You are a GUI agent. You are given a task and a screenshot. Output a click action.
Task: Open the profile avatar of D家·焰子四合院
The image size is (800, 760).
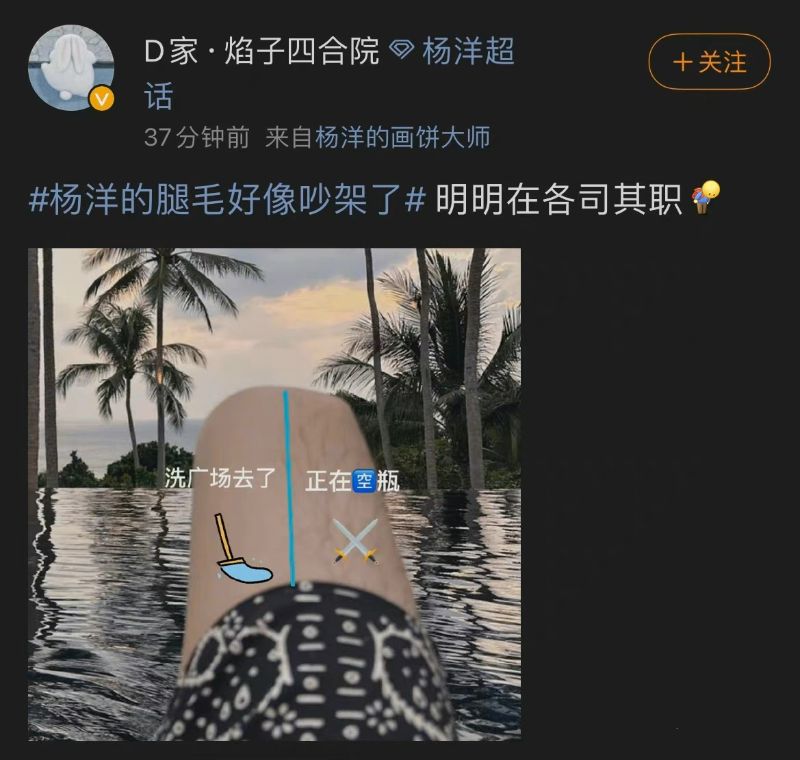pyautogui.click(x=71, y=68)
